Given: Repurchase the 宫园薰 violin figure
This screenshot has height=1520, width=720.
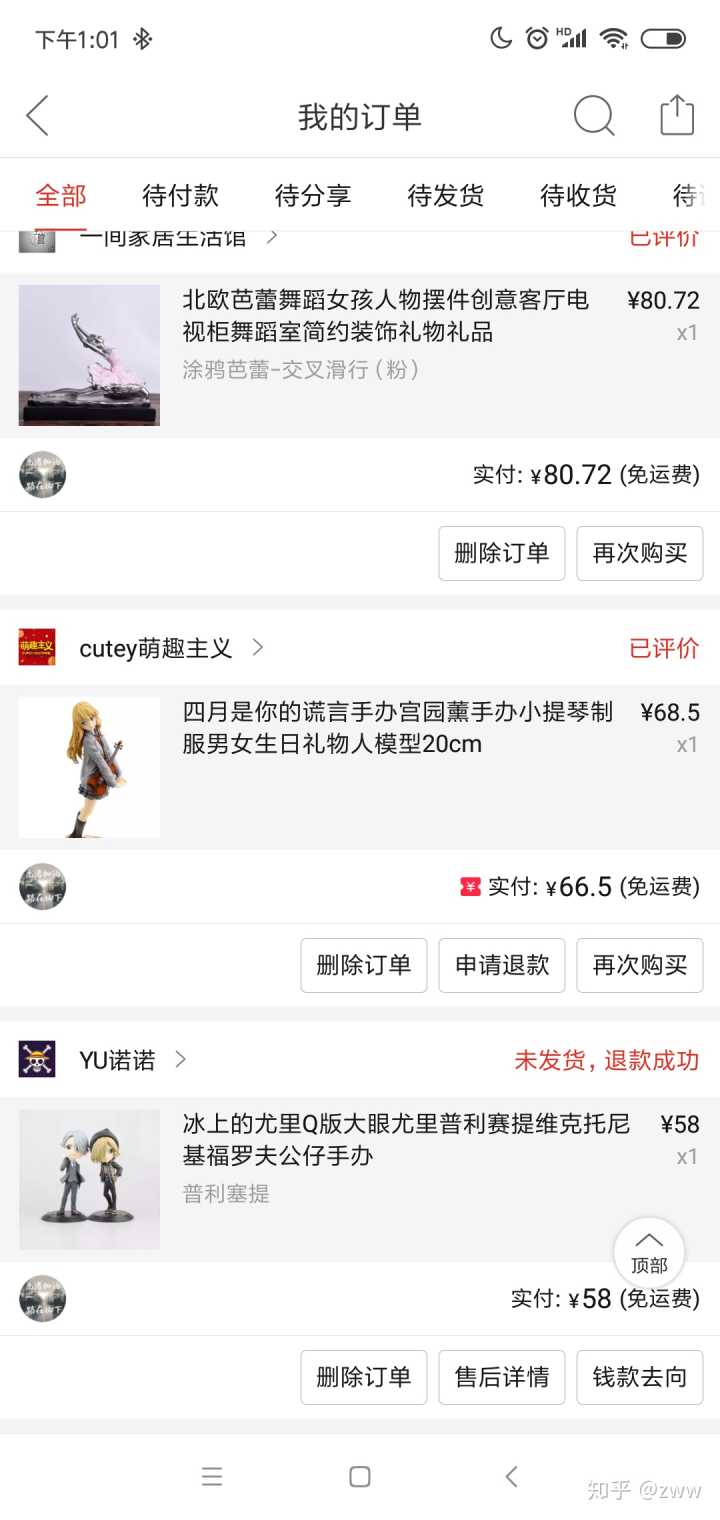Looking at the screenshot, I should click(639, 965).
